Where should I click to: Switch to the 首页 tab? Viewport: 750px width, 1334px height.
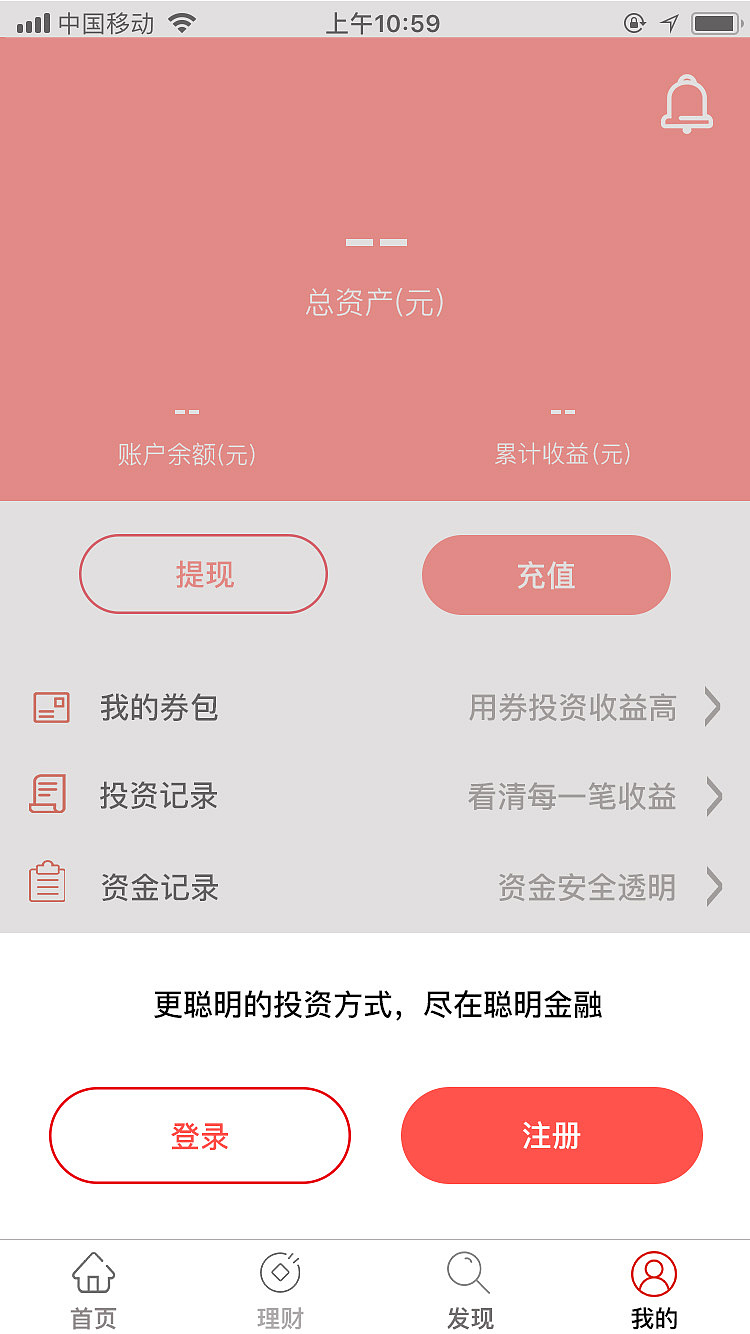click(x=92, y=1290)
